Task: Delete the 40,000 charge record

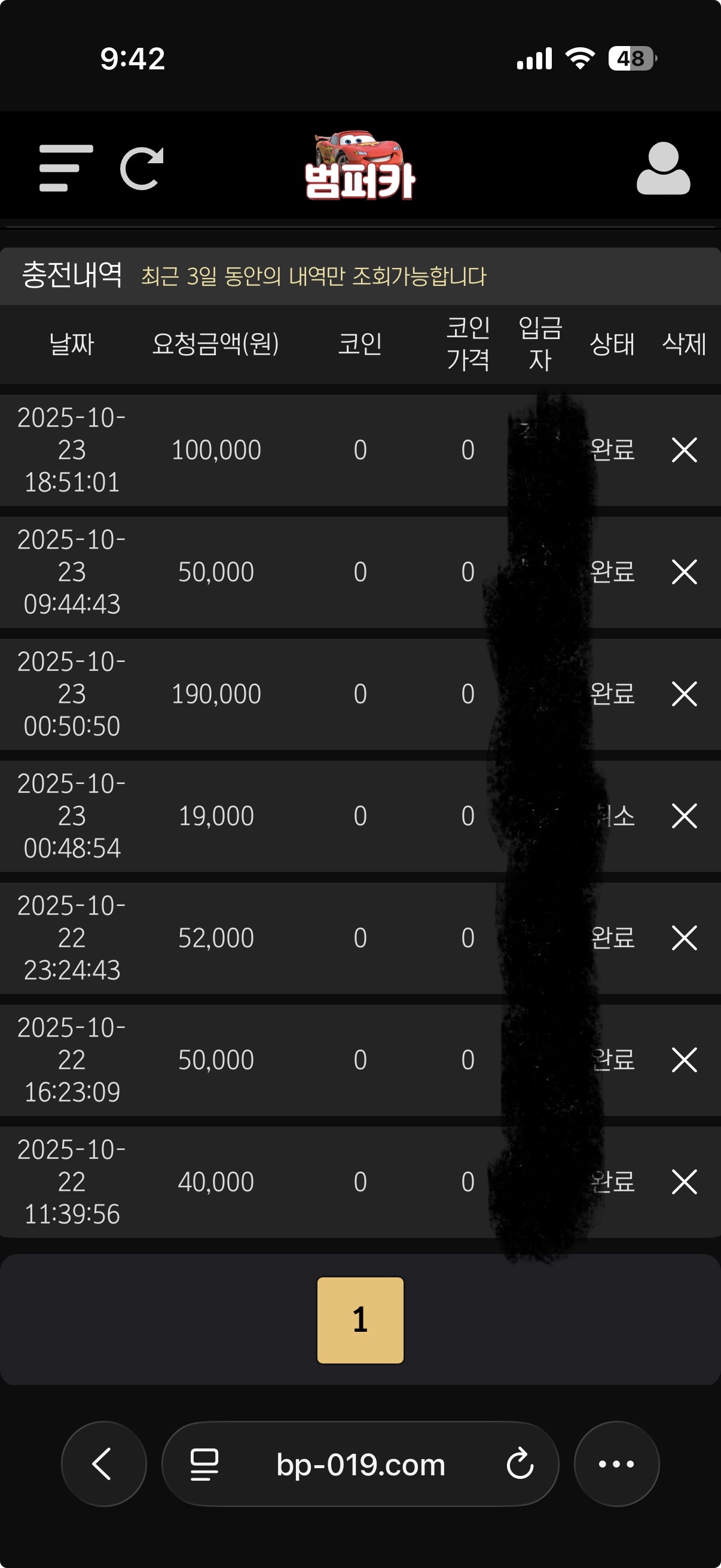Action: [x=684, y=1182]
